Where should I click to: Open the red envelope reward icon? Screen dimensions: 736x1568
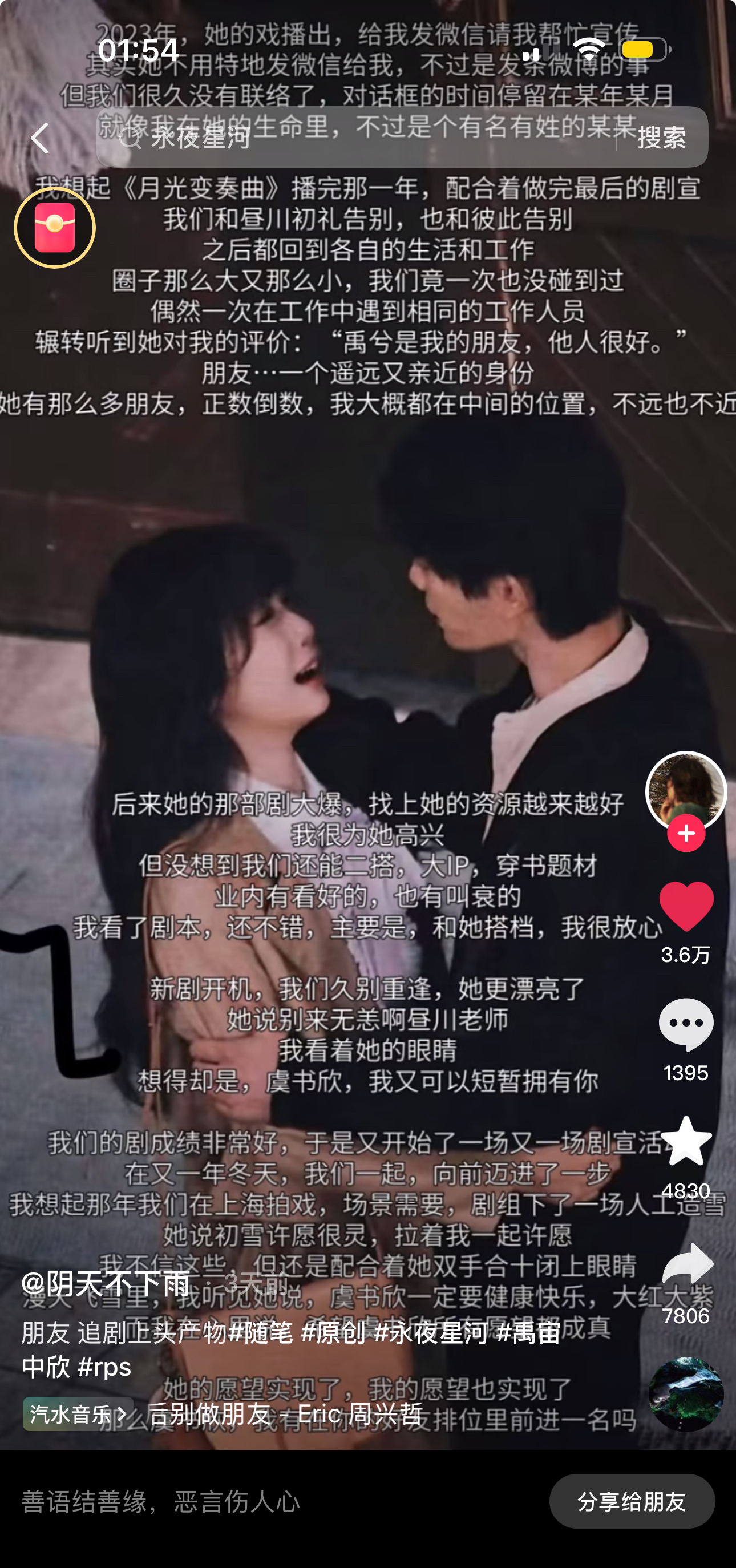pos(55,228)
